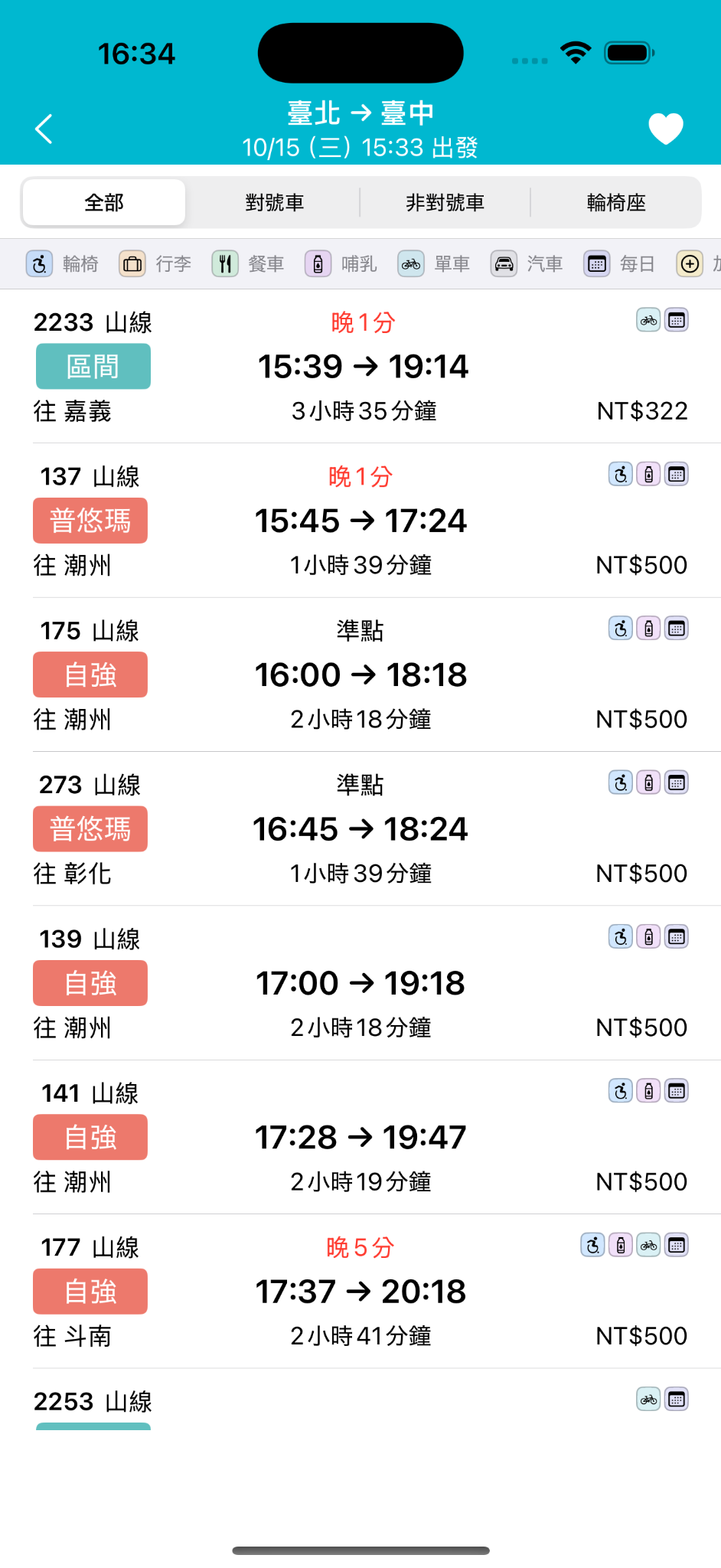Toggle the bicycle (單車) filter chip
Viewport: 721px width, 1568px height.
(x=411, y=263)
